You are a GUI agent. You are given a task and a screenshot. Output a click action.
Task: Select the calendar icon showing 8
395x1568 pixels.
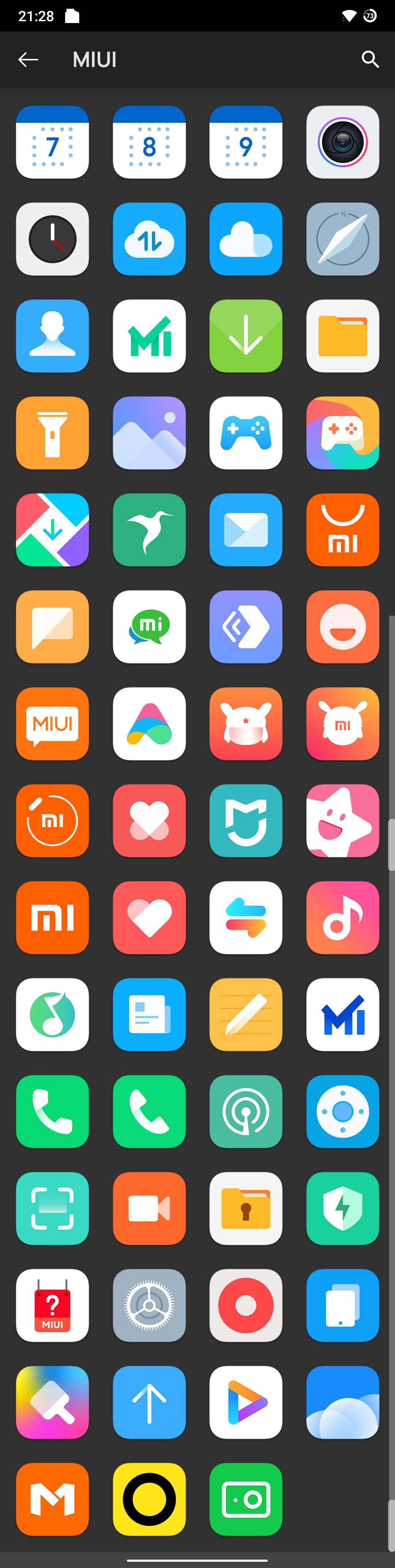(149, 142)
